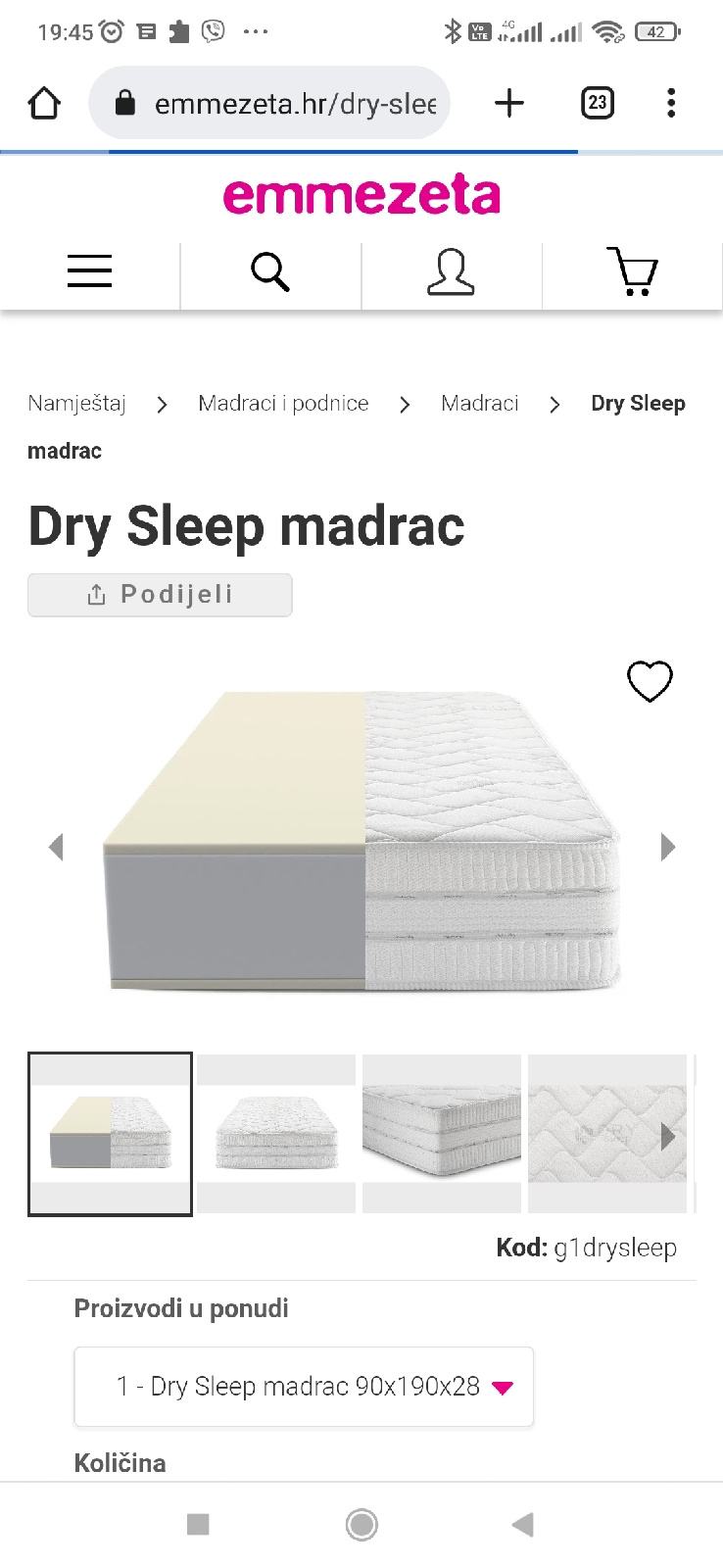Screen dimensions: 723x1568
Task: Open a new browser tab with plus icon
Action: tap(508, 102)
